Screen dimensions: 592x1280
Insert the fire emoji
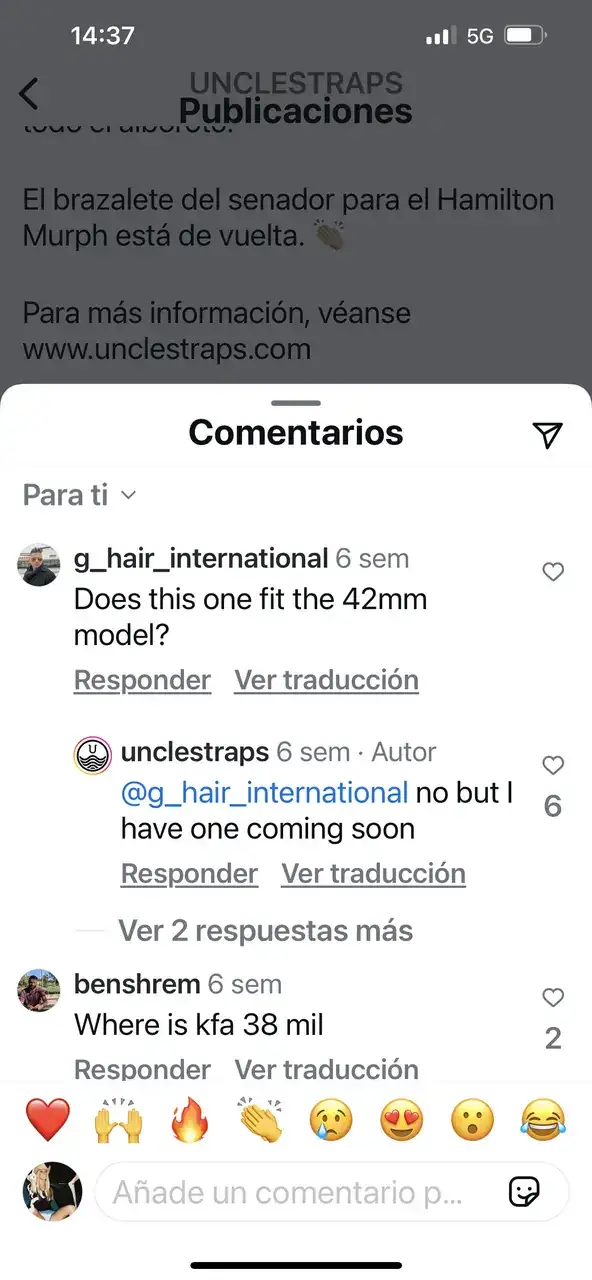coord(188,1121)
